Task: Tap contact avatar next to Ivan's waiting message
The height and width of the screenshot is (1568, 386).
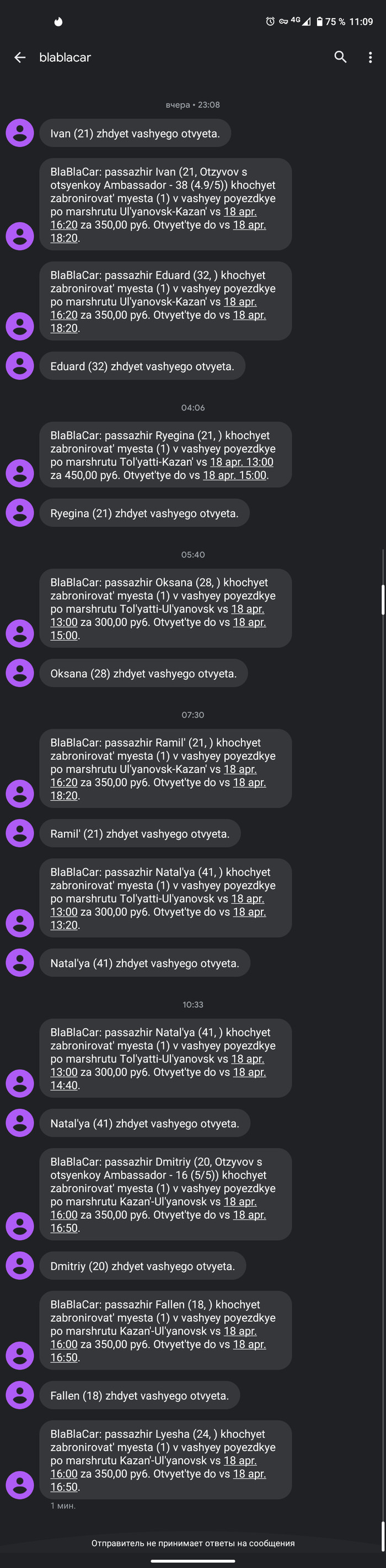Action: (20, 134)
